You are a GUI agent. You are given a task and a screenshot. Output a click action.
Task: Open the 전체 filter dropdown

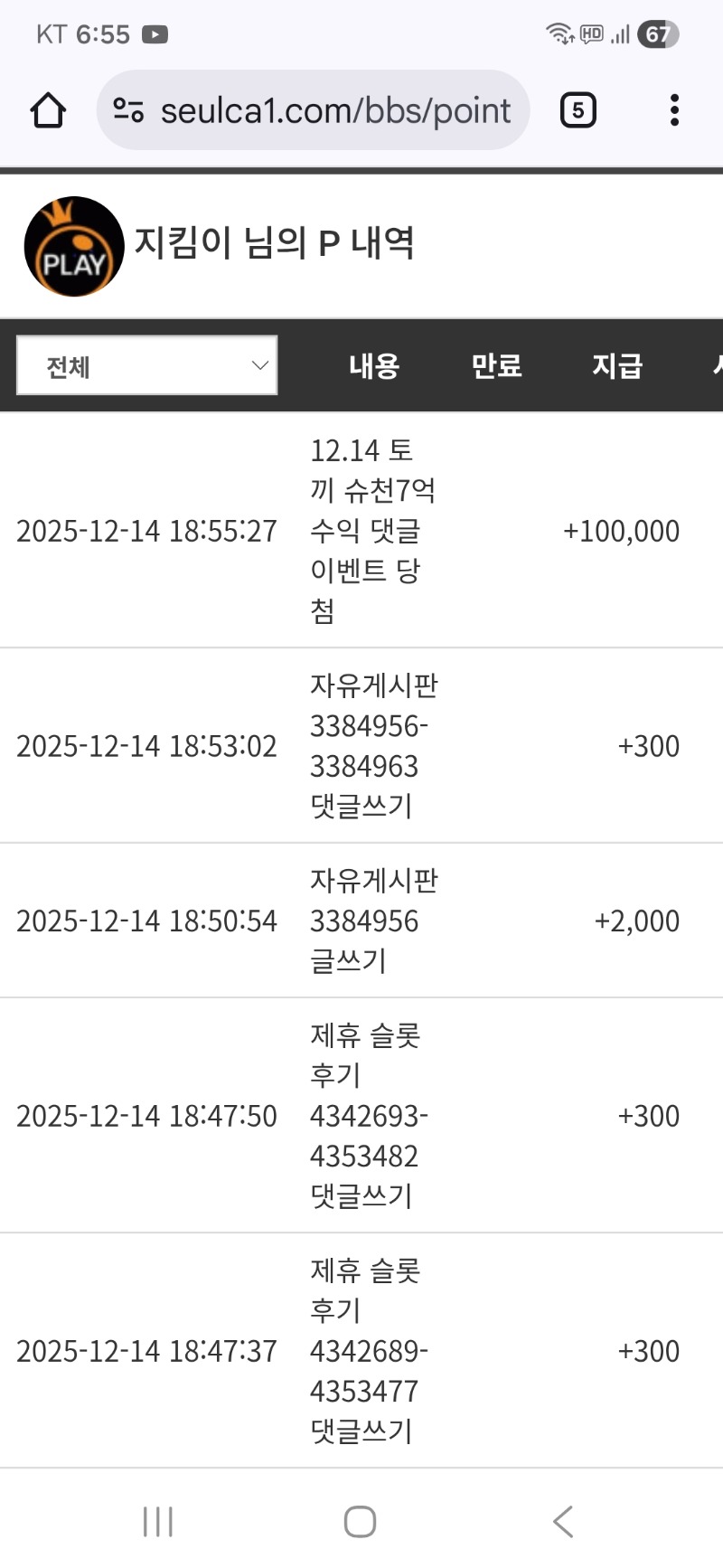tap(146, 365)
